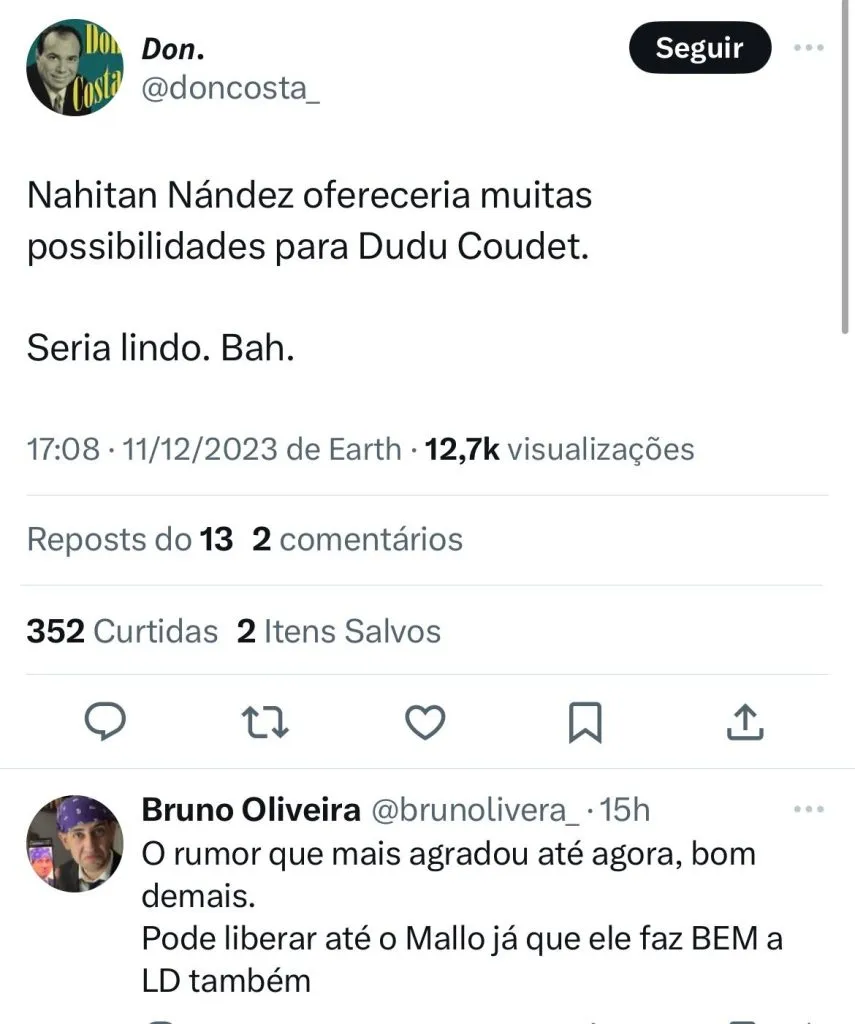The image size is (855, 1024).
Task: Bookmark this post from Don.
Action: coord(585,722)
